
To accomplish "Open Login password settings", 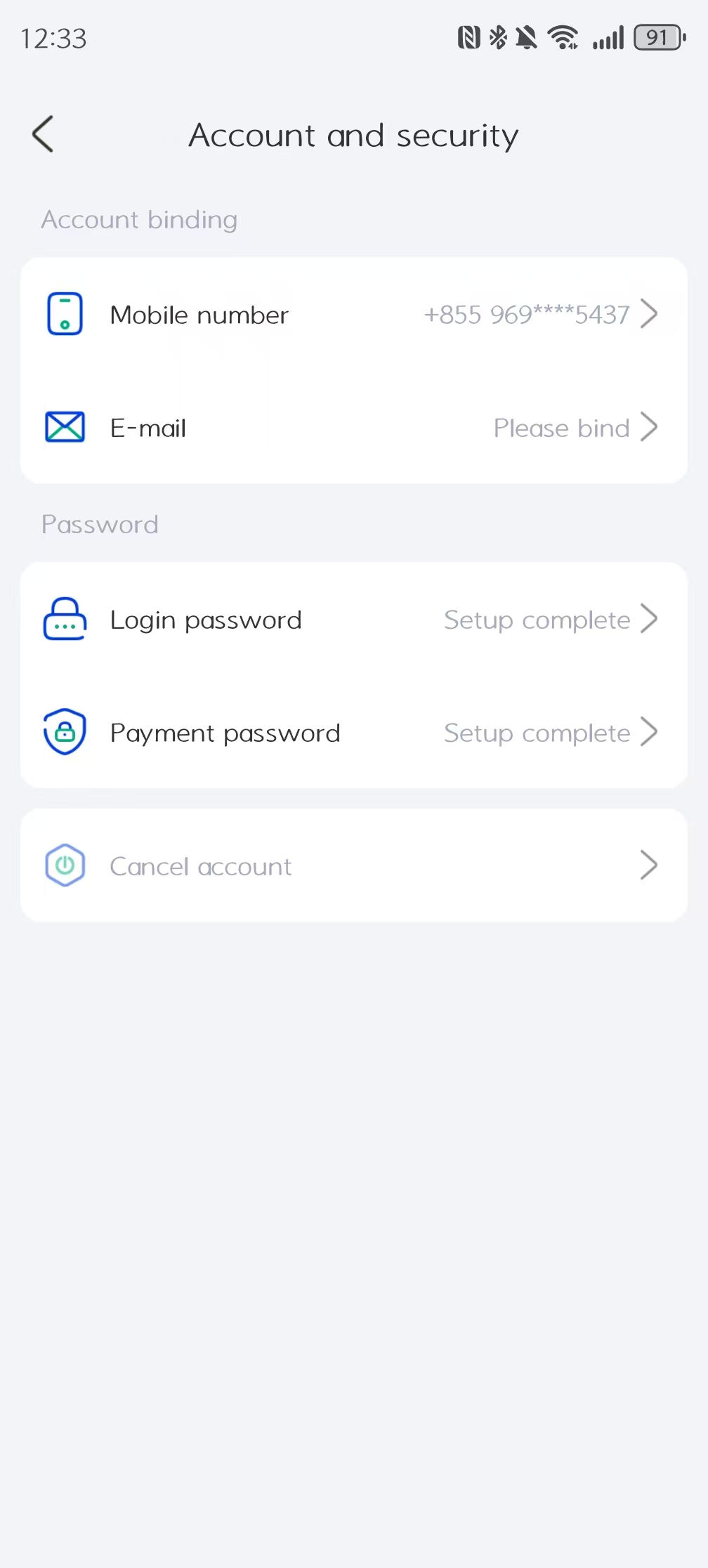I will (x=354, y=620).
